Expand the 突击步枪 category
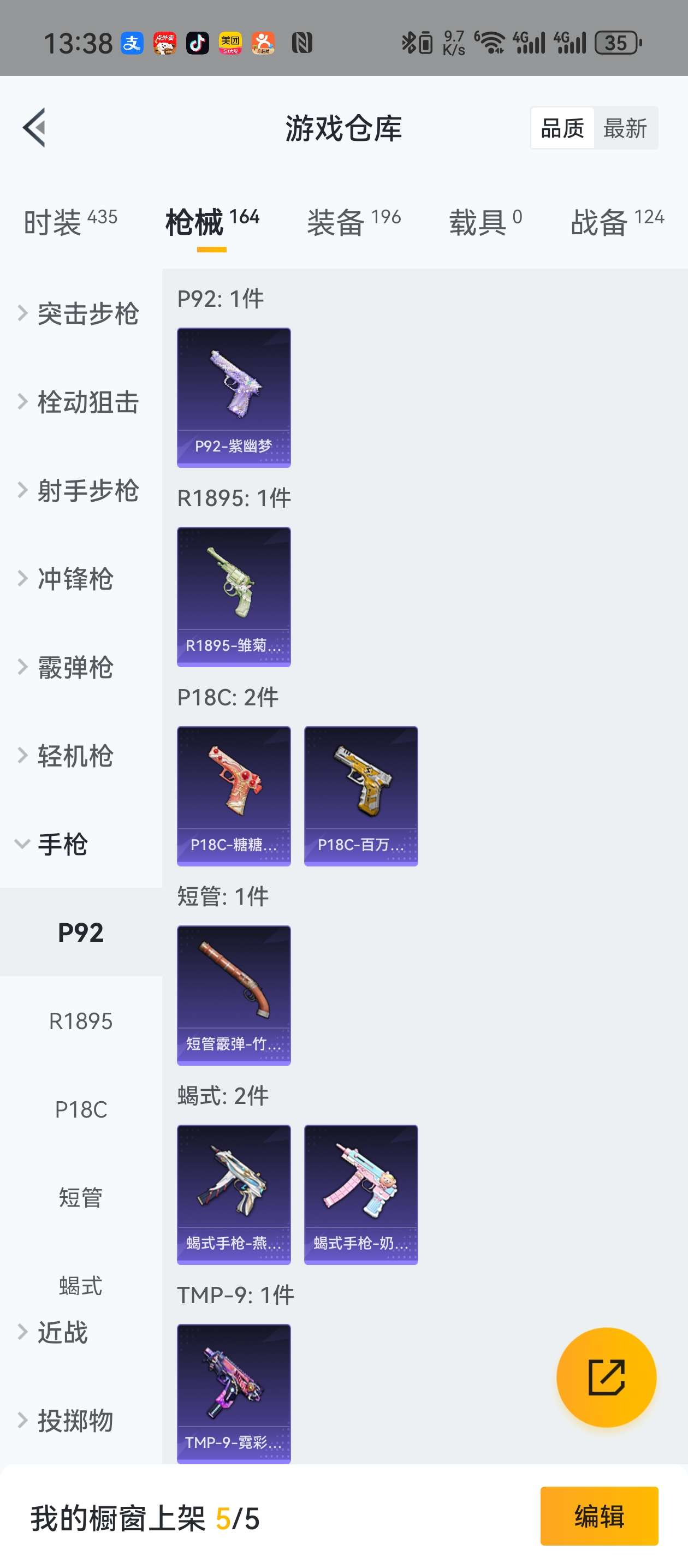The height and width of the screenshot is (1568, 688). pyautogui.click(x=79, y=313)
